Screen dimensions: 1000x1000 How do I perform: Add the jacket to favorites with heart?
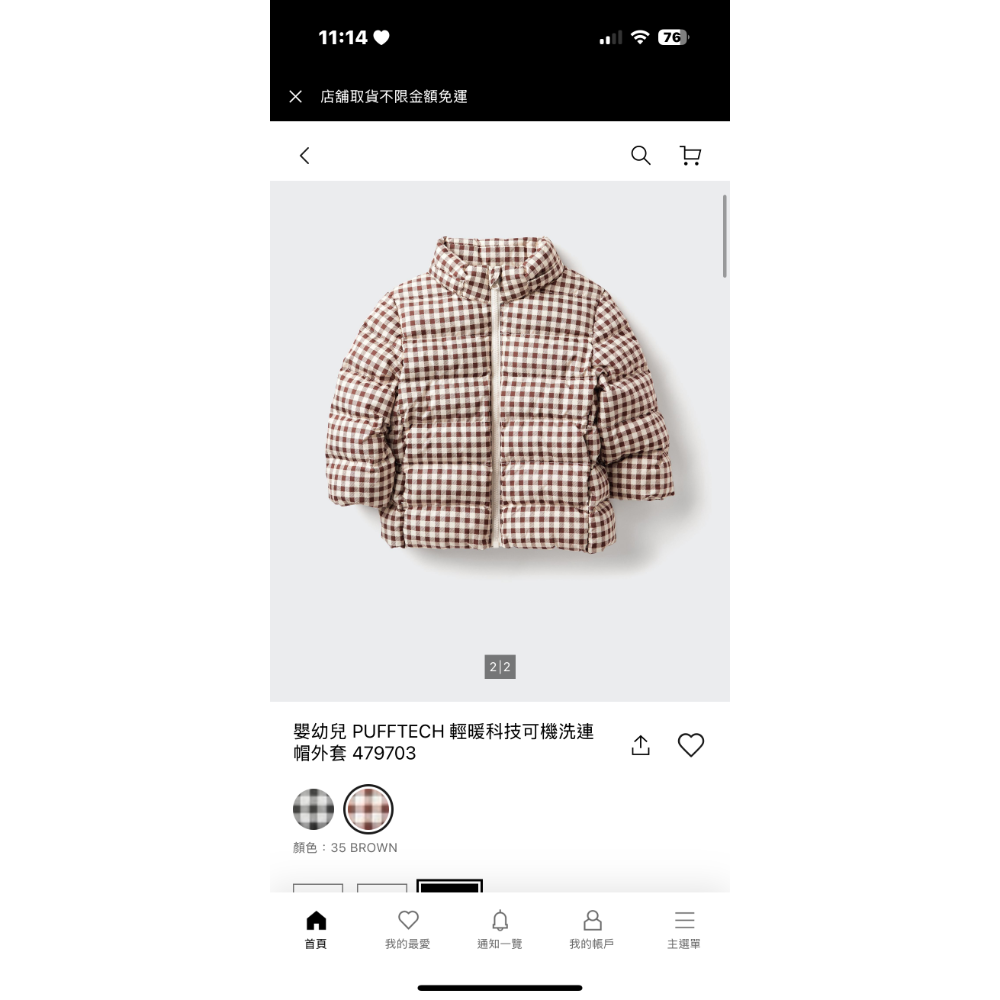point(691,745)
